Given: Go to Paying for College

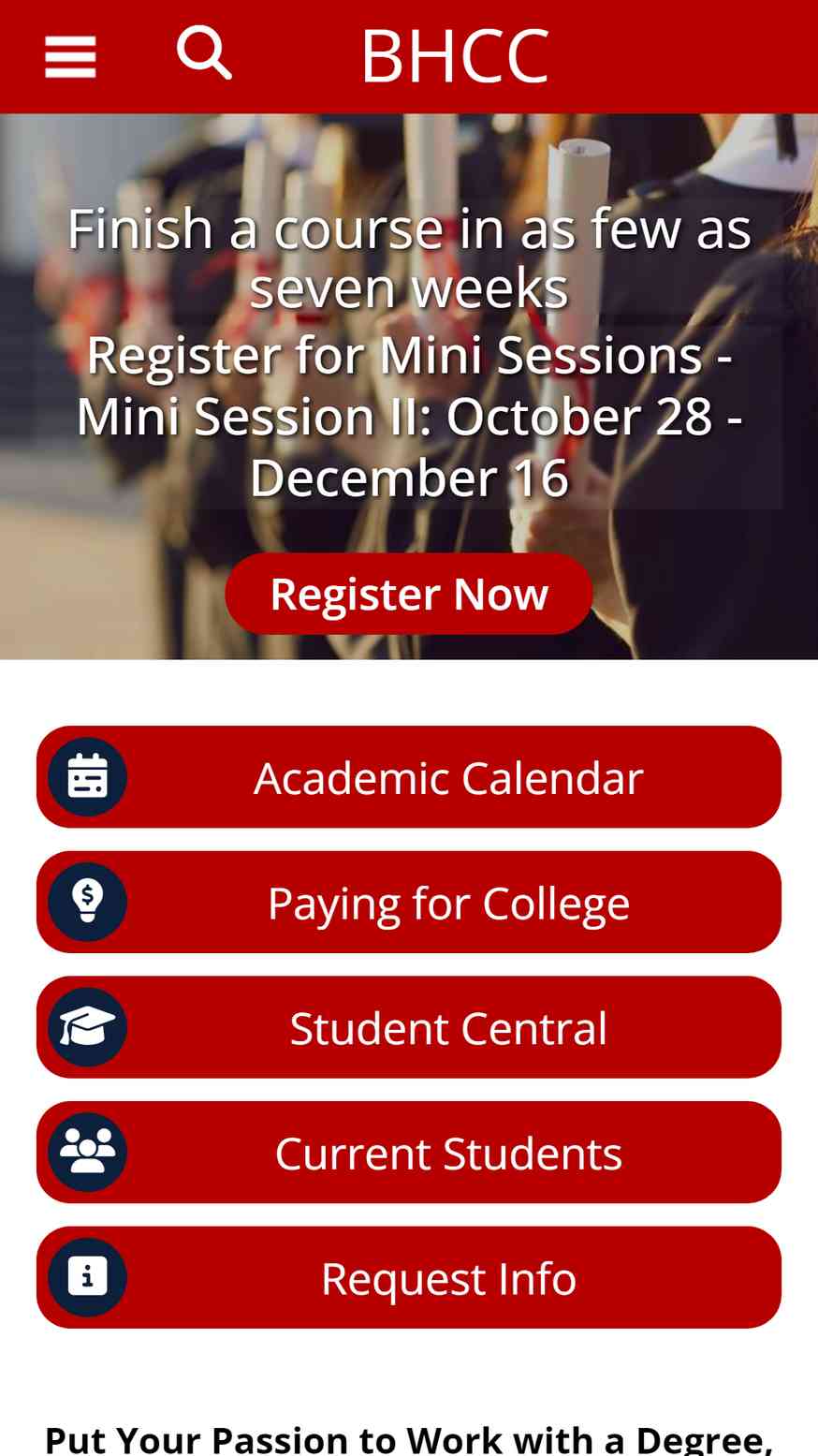Looking at the screenshot, I should [409, 903].
